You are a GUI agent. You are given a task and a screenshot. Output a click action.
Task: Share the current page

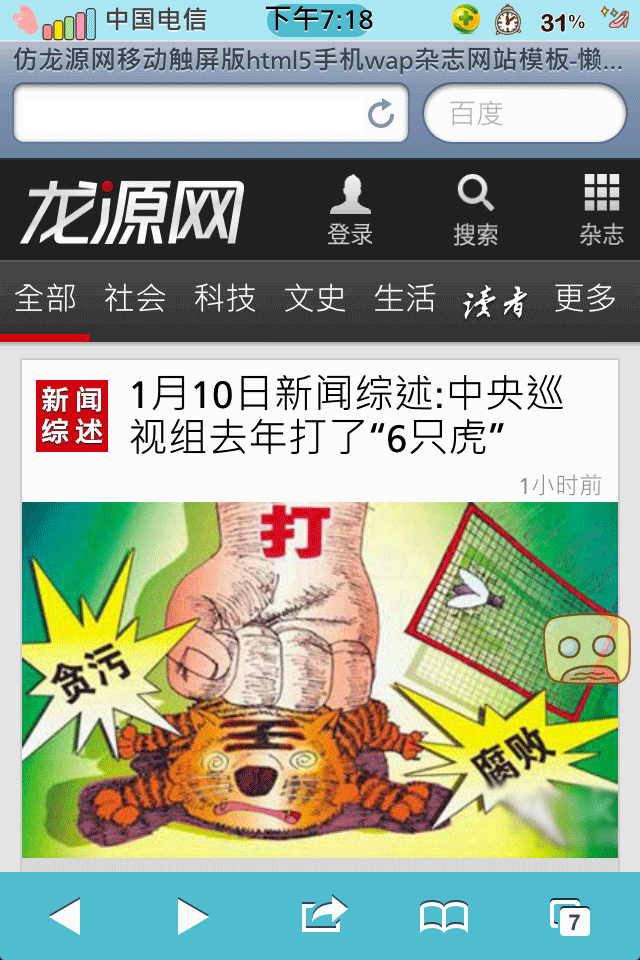323,915
